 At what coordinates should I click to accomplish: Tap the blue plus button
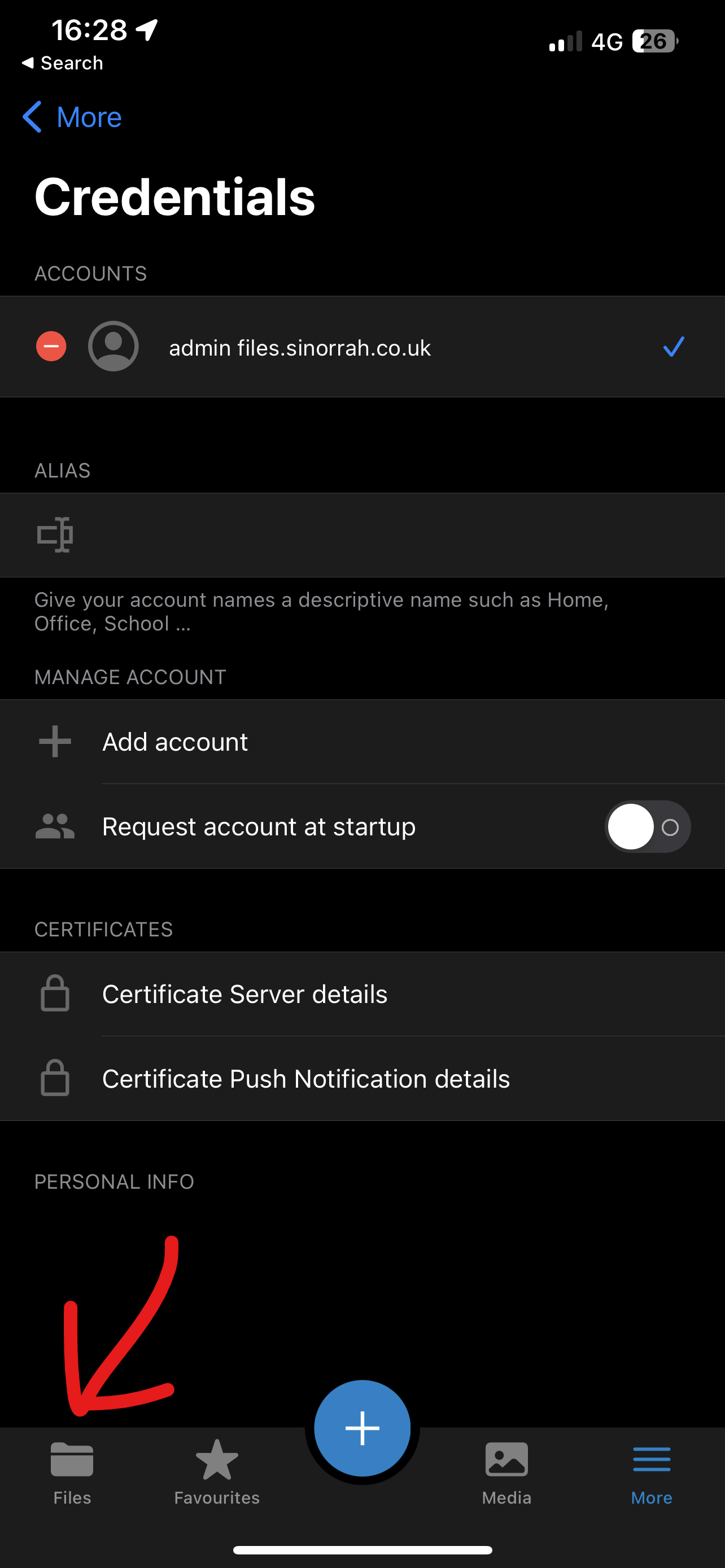[x=362, y=1427]
